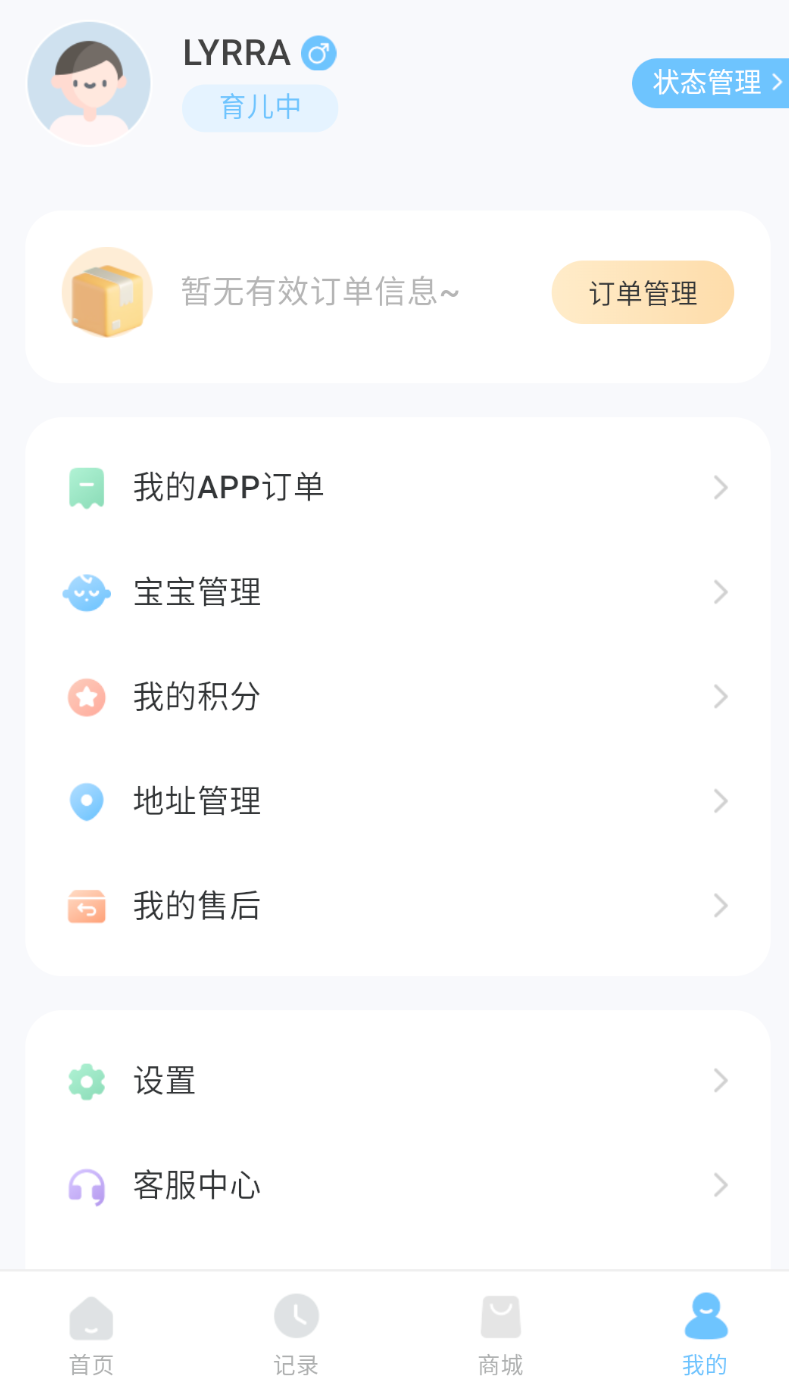Image resolution: width=789 pixels, height=1385 pixels.
Task: Tap the 订单管理 button
Action: click(642, 292)
